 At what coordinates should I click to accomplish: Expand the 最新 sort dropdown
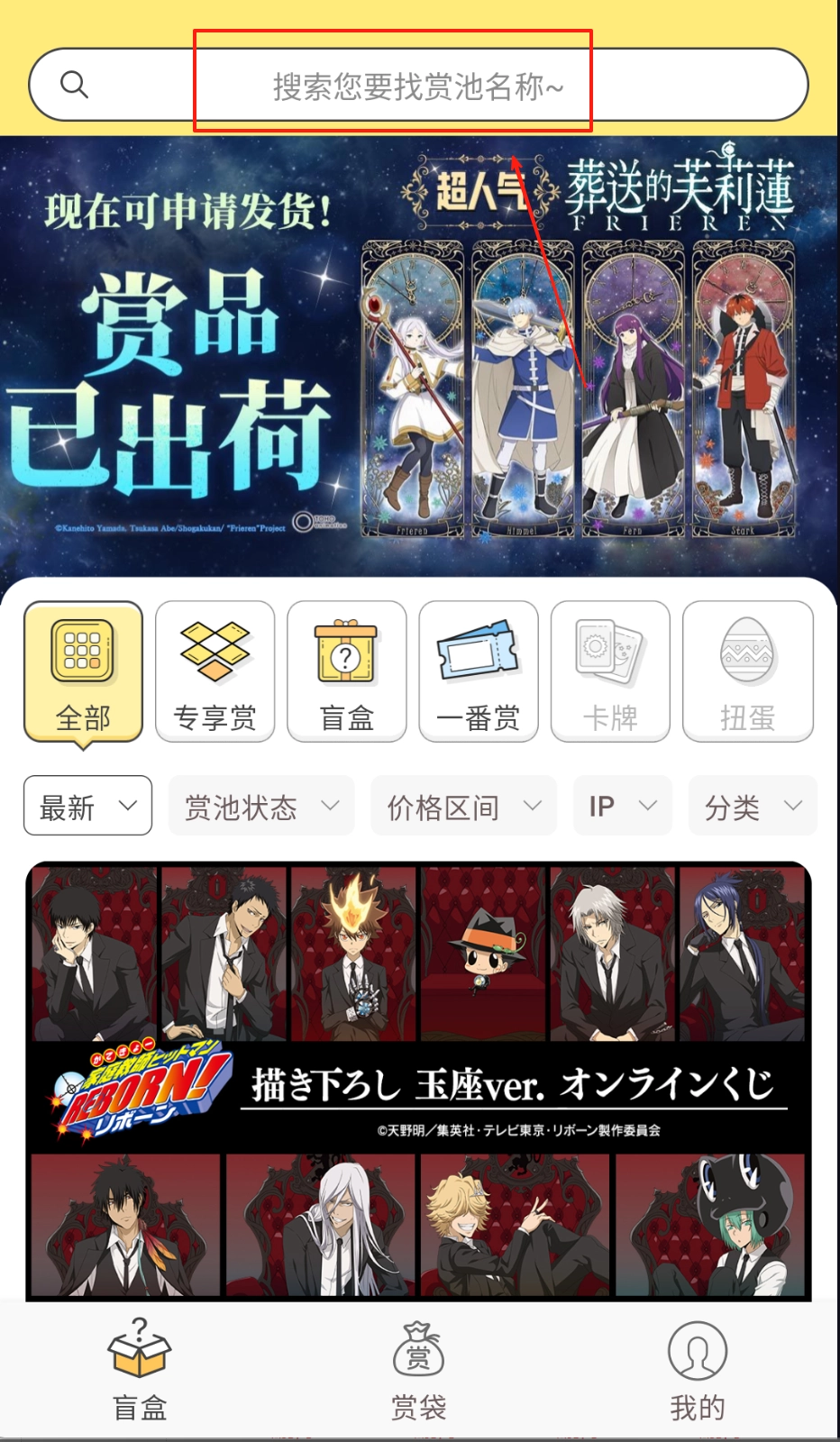(87, 806)
